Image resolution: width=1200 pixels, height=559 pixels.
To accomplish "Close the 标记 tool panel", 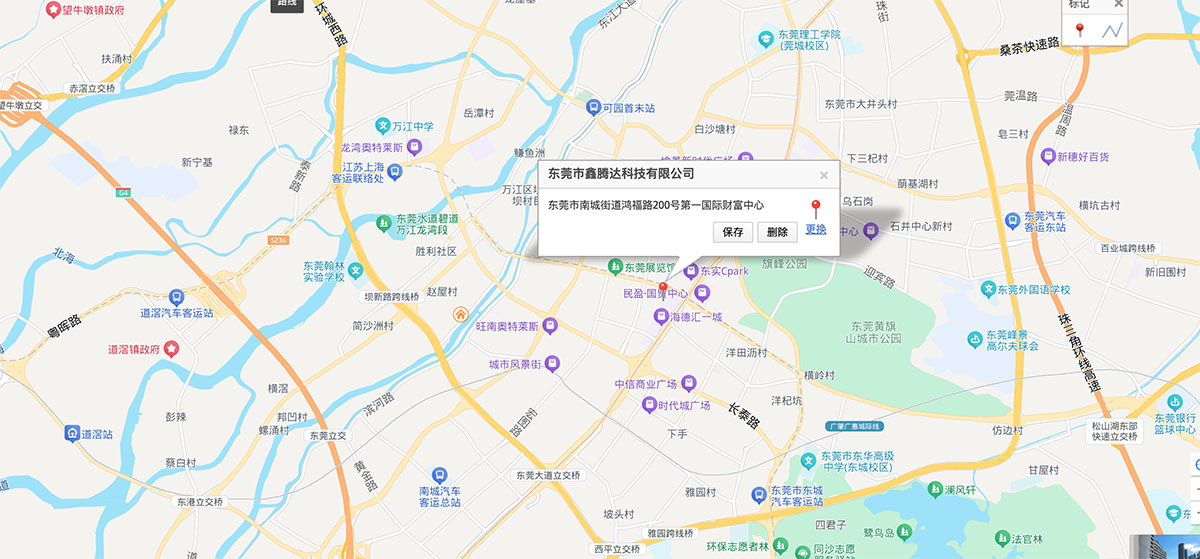I will (x=1118, y=4).
